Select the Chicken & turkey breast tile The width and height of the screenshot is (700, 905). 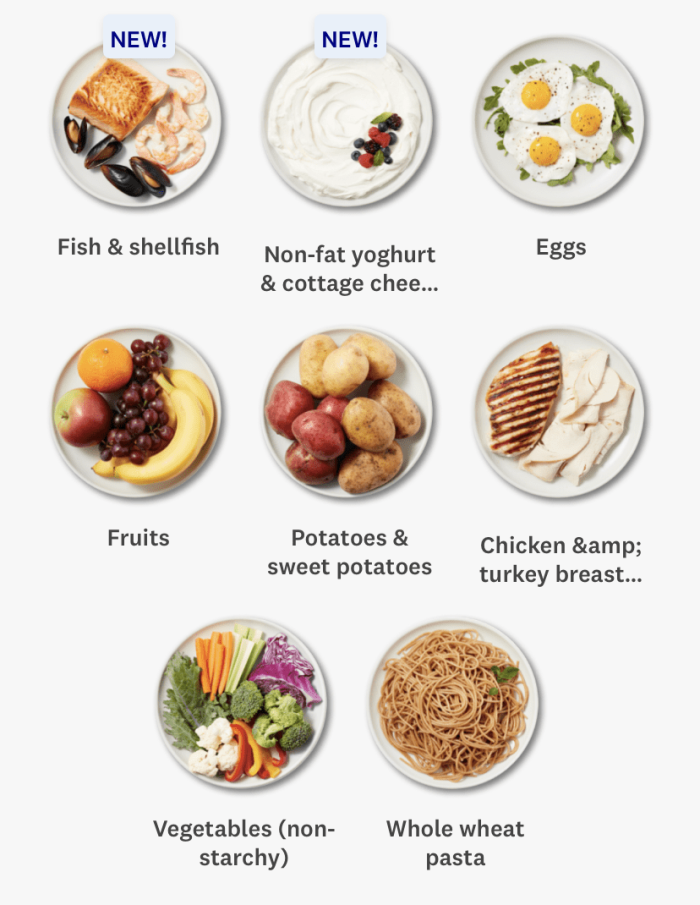tap(559, 412)
